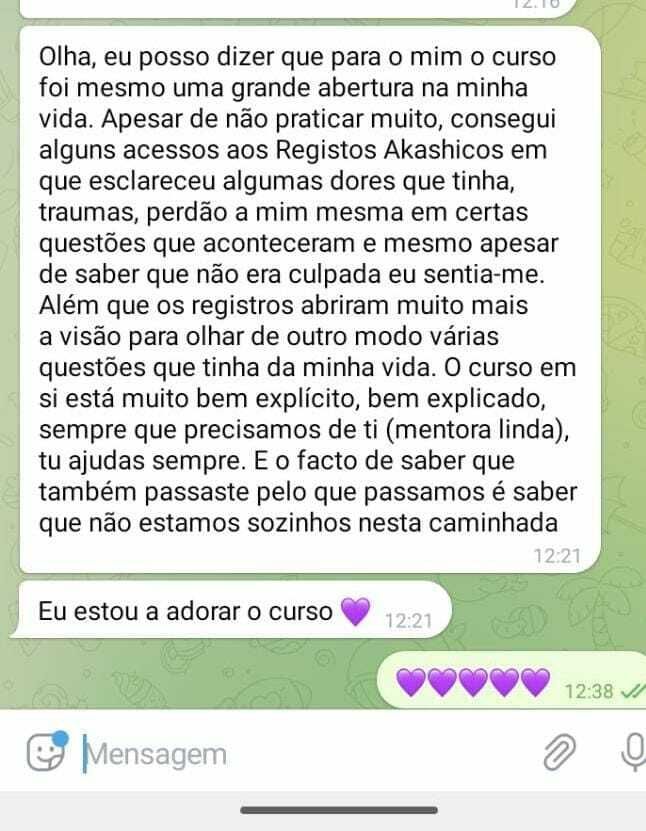This screenshot has height=831, width=646.
Task: Open the emoji and sticker picker
Action: click(x=41, y=753)
